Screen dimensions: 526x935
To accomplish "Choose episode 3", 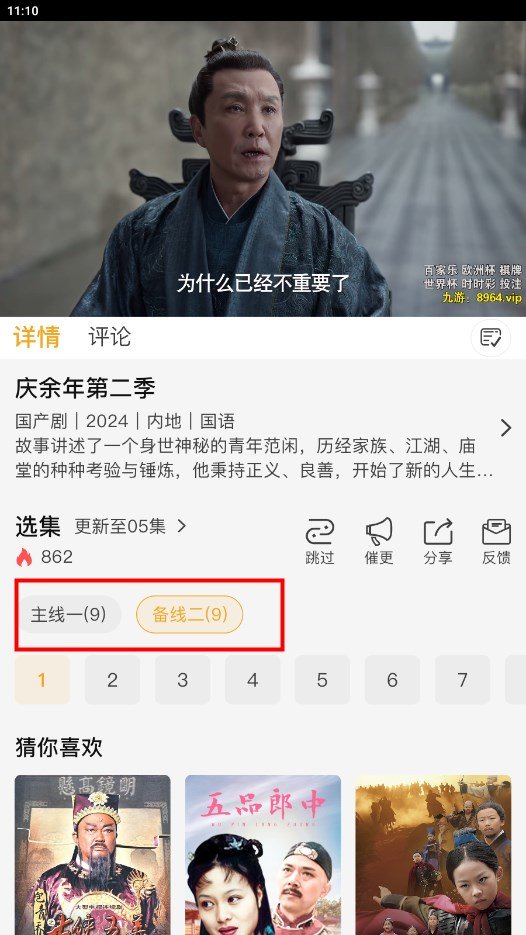I will (x=182, y=680).
